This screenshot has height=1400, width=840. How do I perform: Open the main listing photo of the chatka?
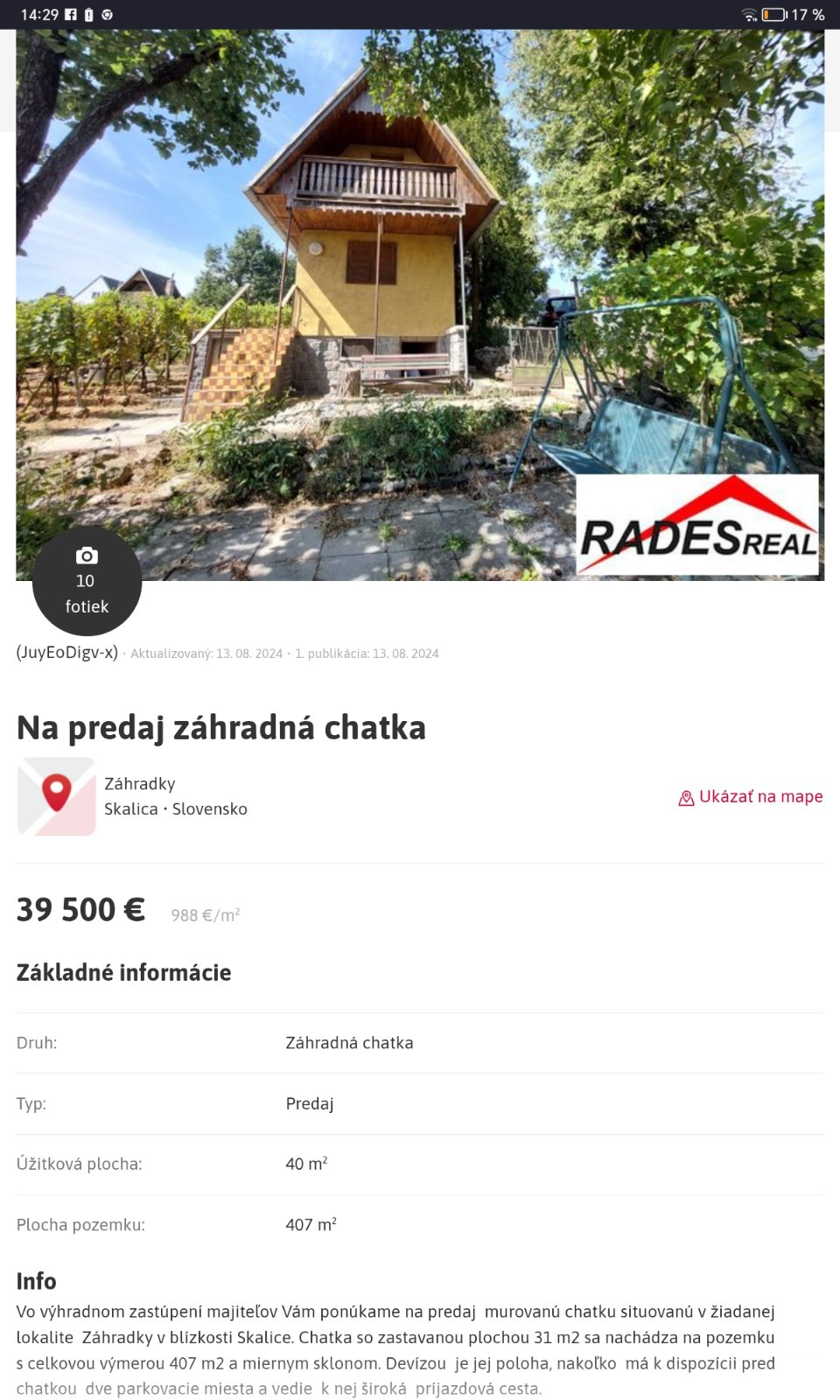click(x=420, y=289)
